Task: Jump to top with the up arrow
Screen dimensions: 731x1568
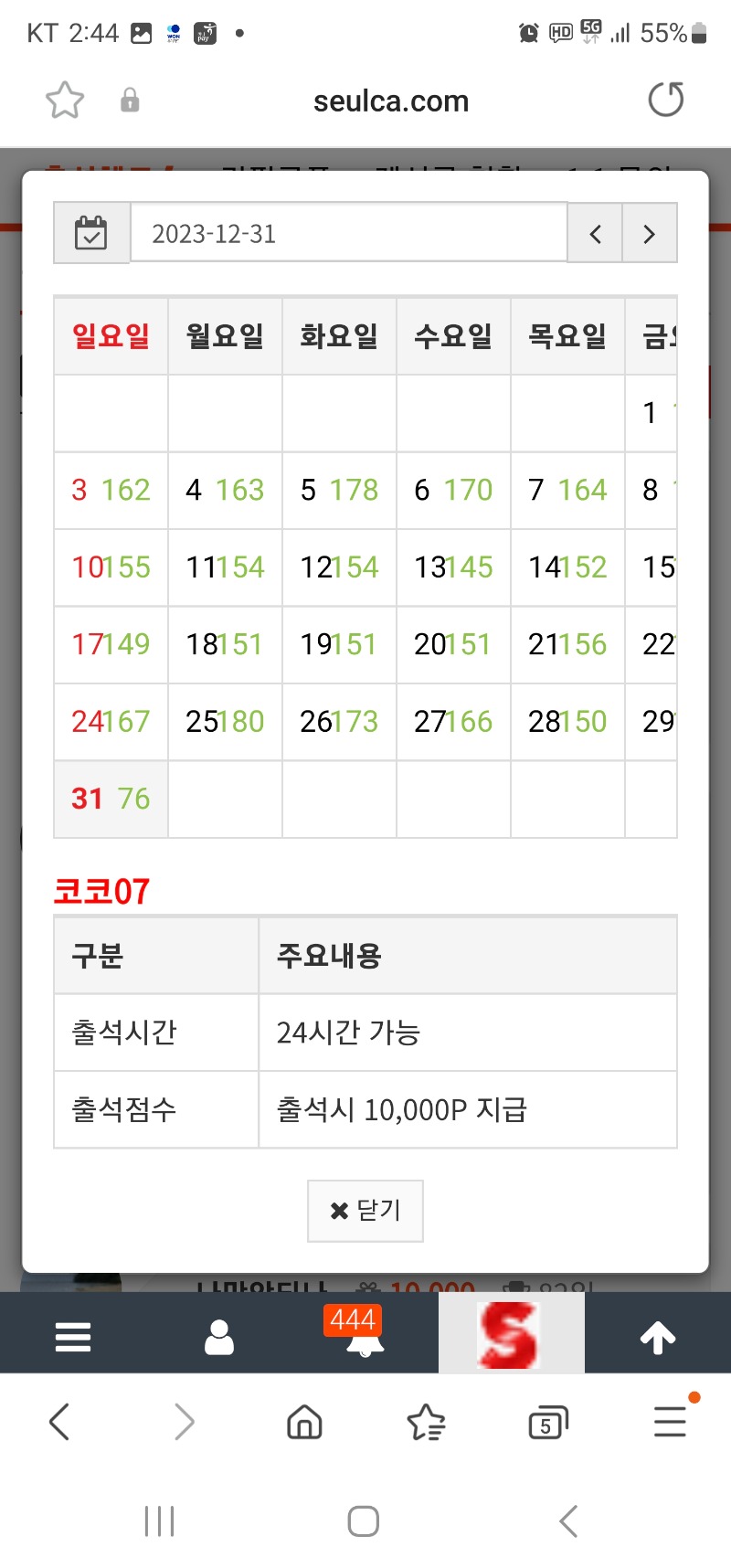Action: [658, 1337]
